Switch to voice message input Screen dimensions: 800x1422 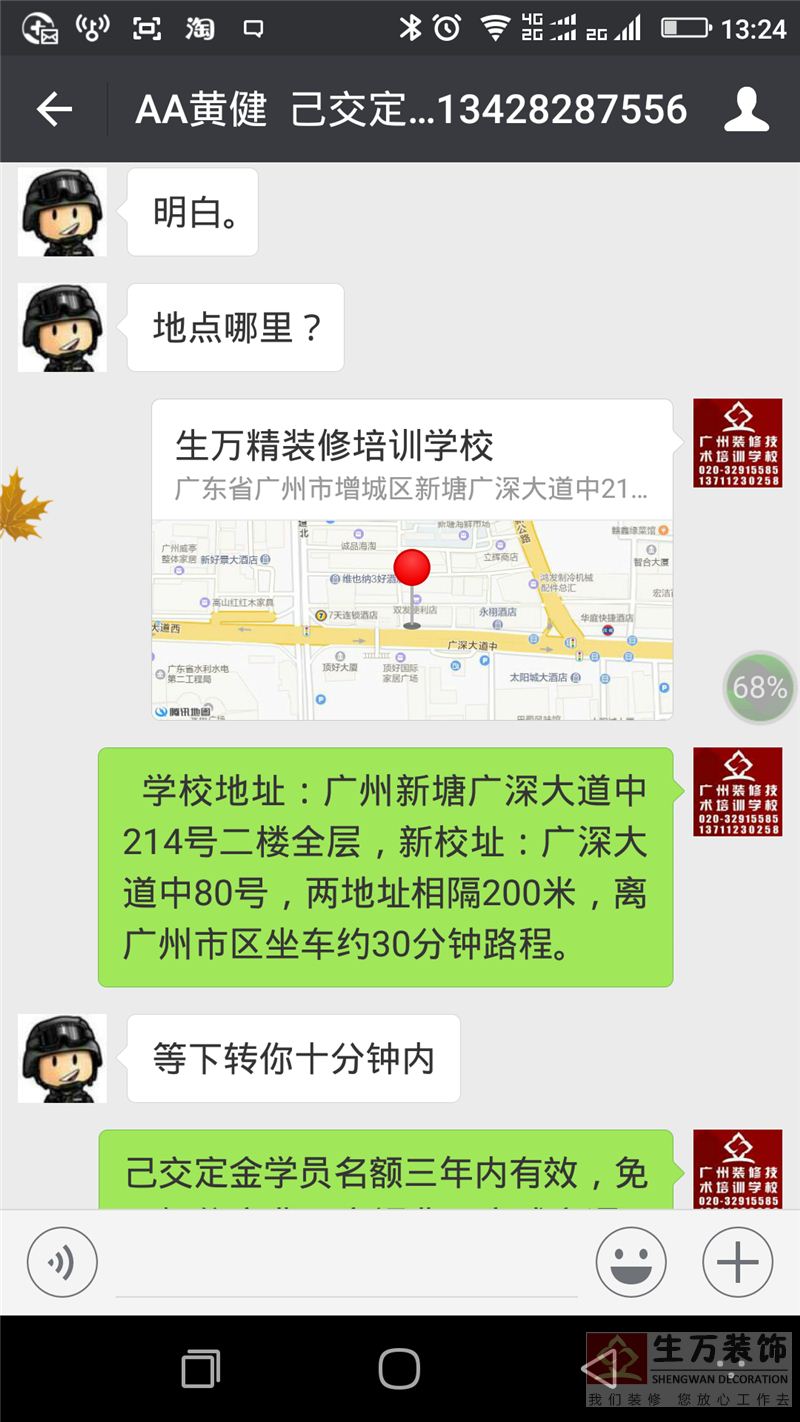[x=62, y=1262]
